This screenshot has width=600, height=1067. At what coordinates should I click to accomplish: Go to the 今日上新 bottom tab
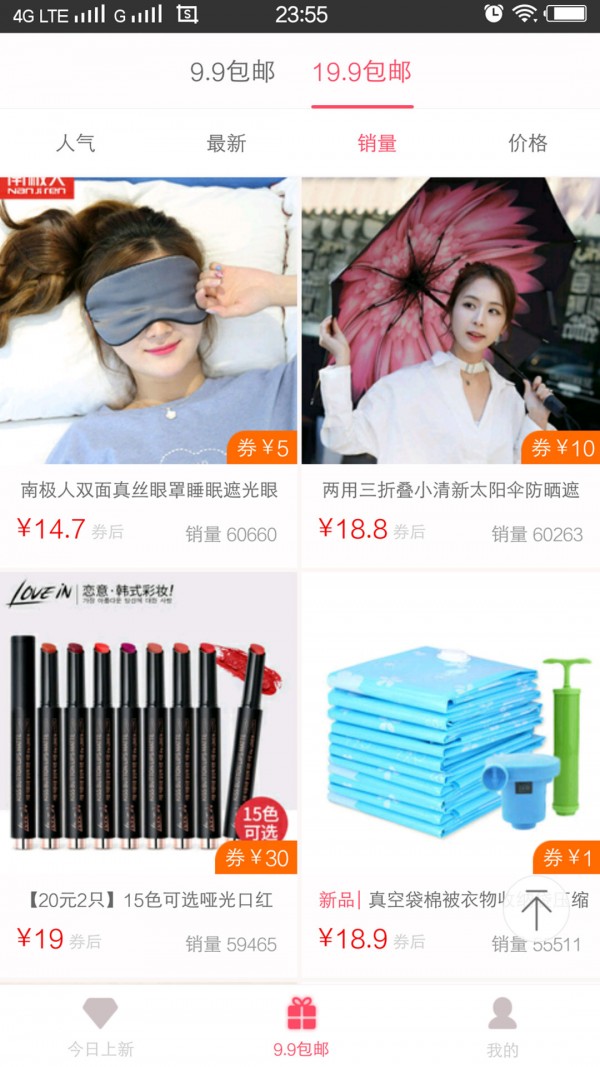(x=100, y=1027)
